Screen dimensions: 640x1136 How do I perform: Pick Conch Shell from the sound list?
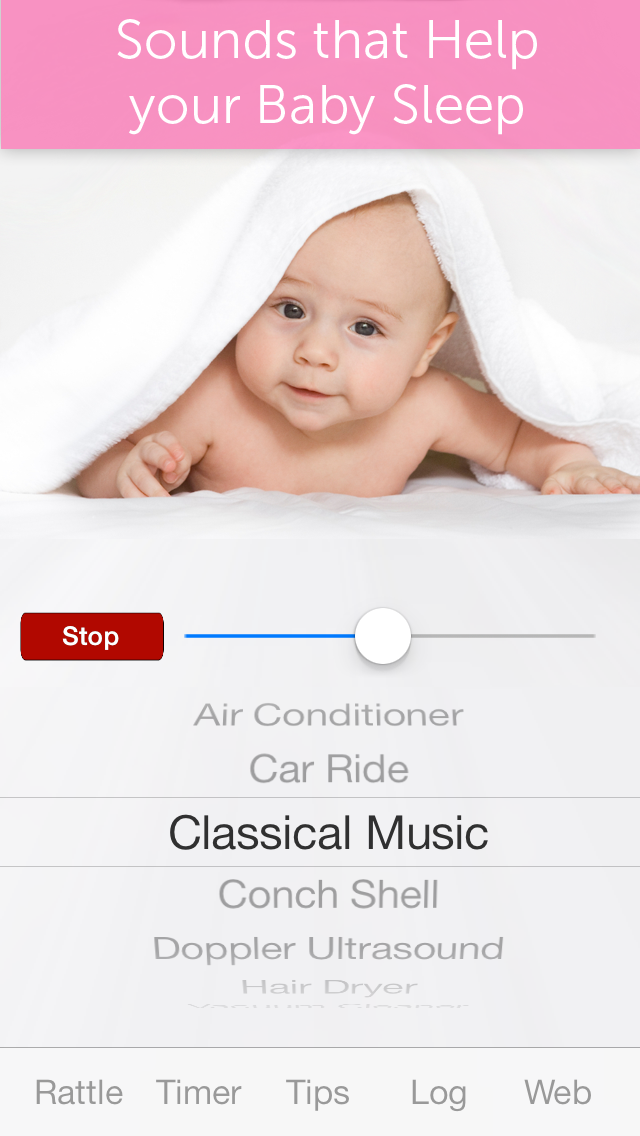click(328, 894)
